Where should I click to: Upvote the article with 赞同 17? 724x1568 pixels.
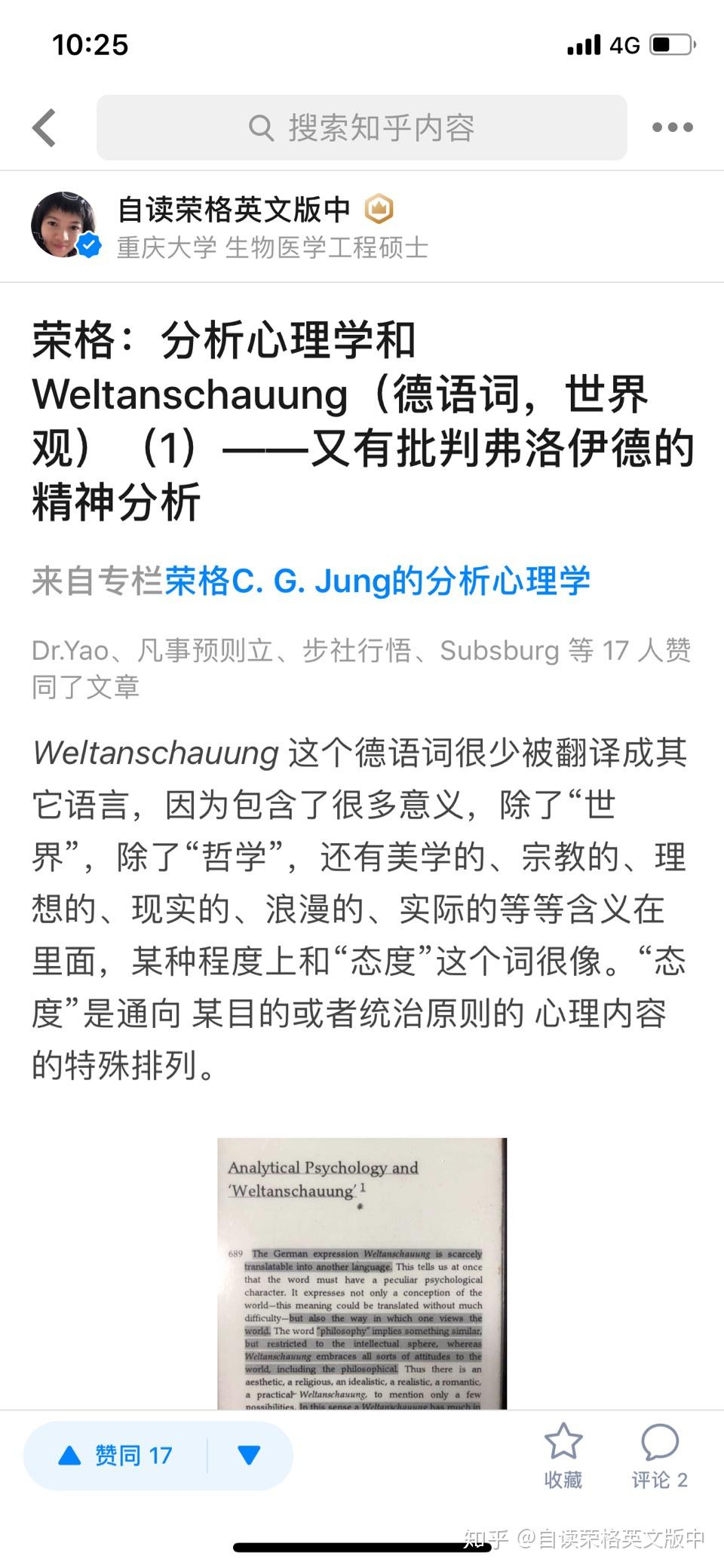pyautogui.click(x=117, y=1455)
